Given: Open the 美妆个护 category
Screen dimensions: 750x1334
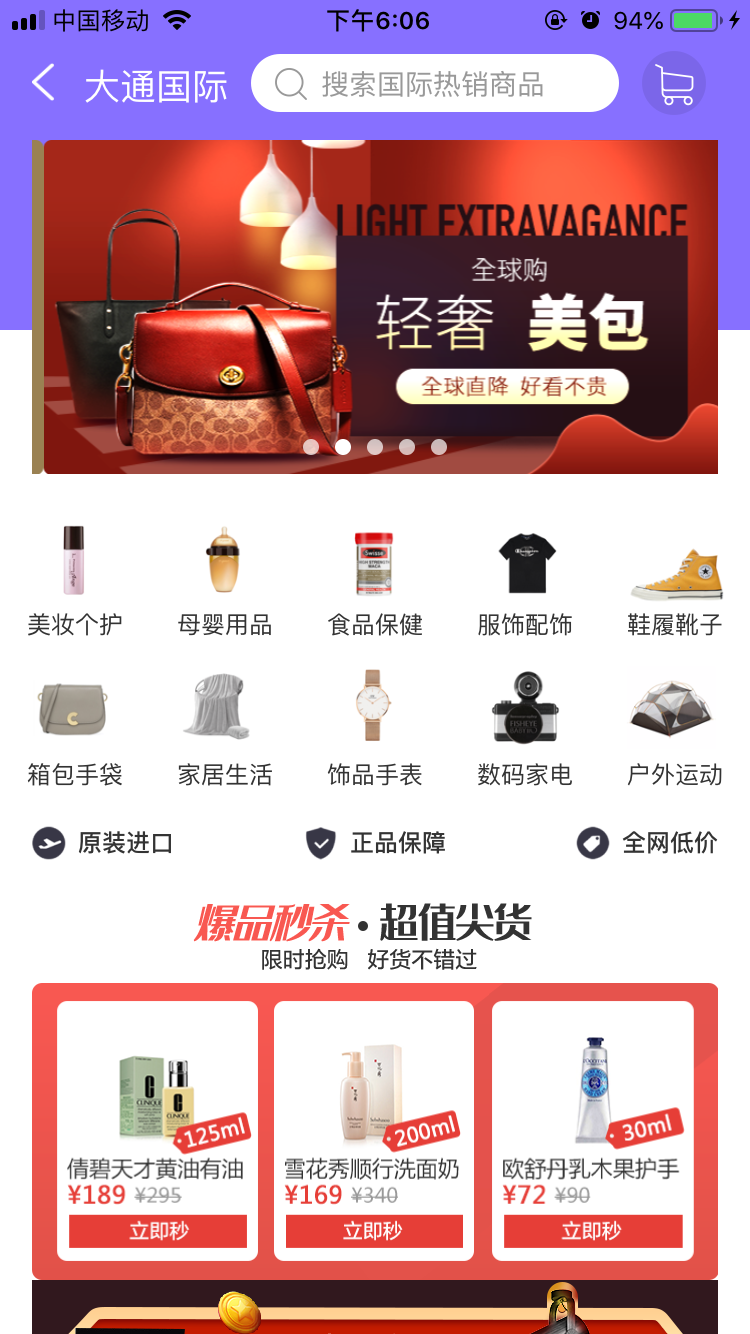Looking at the screenshot, I should 74,581.
